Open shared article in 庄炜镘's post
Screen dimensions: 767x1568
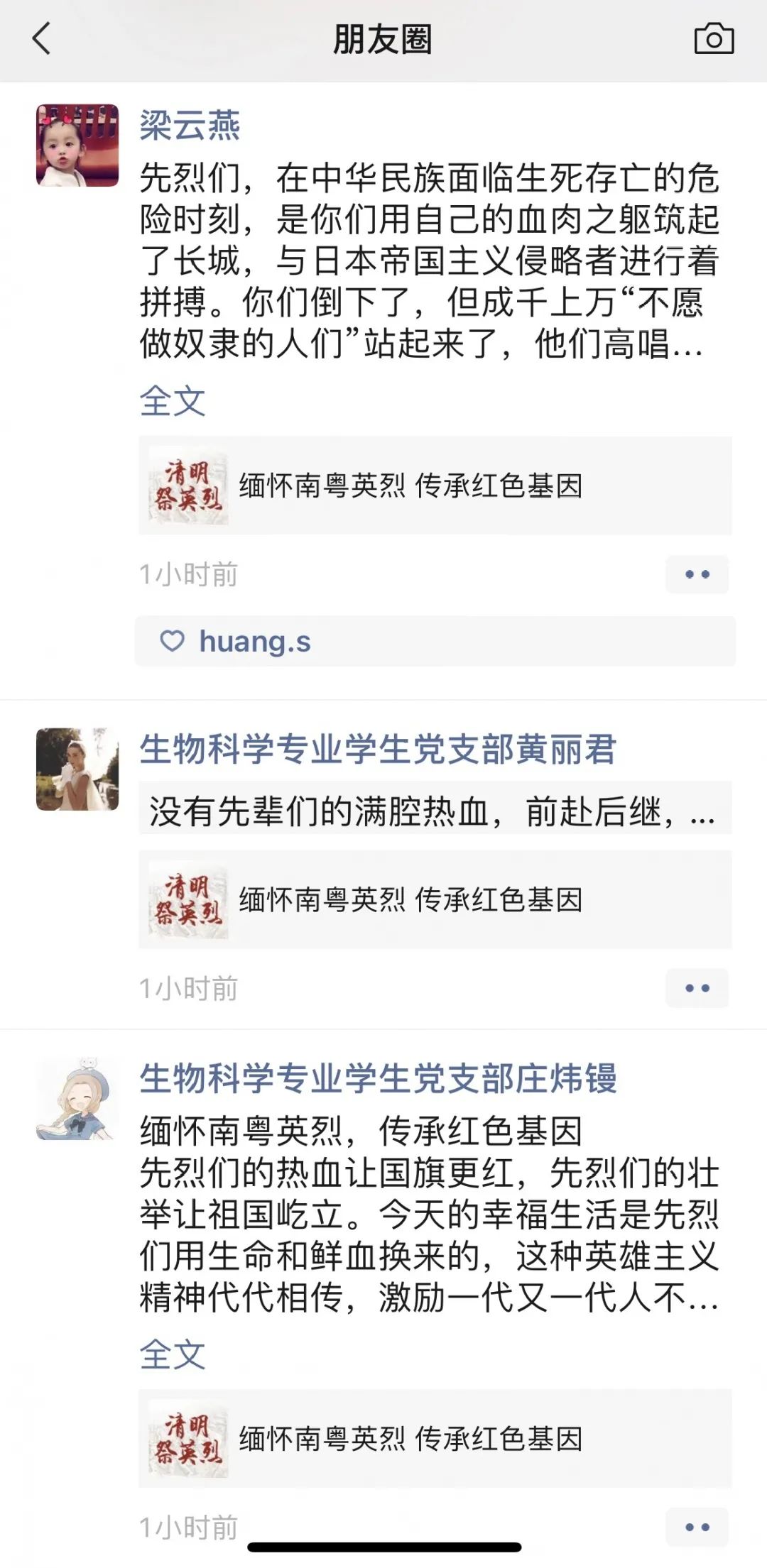(x=435, y=1439)
